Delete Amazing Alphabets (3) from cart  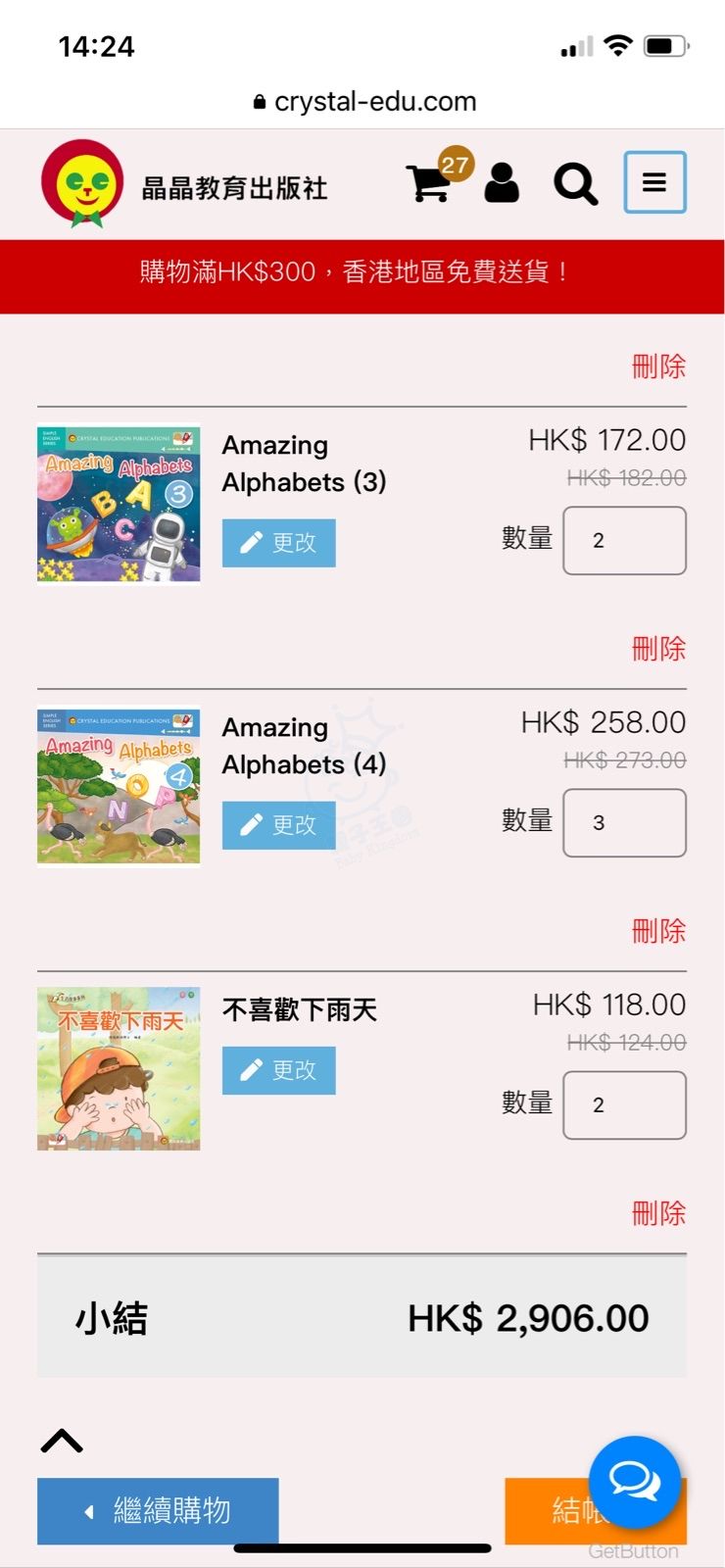[658, 649]
